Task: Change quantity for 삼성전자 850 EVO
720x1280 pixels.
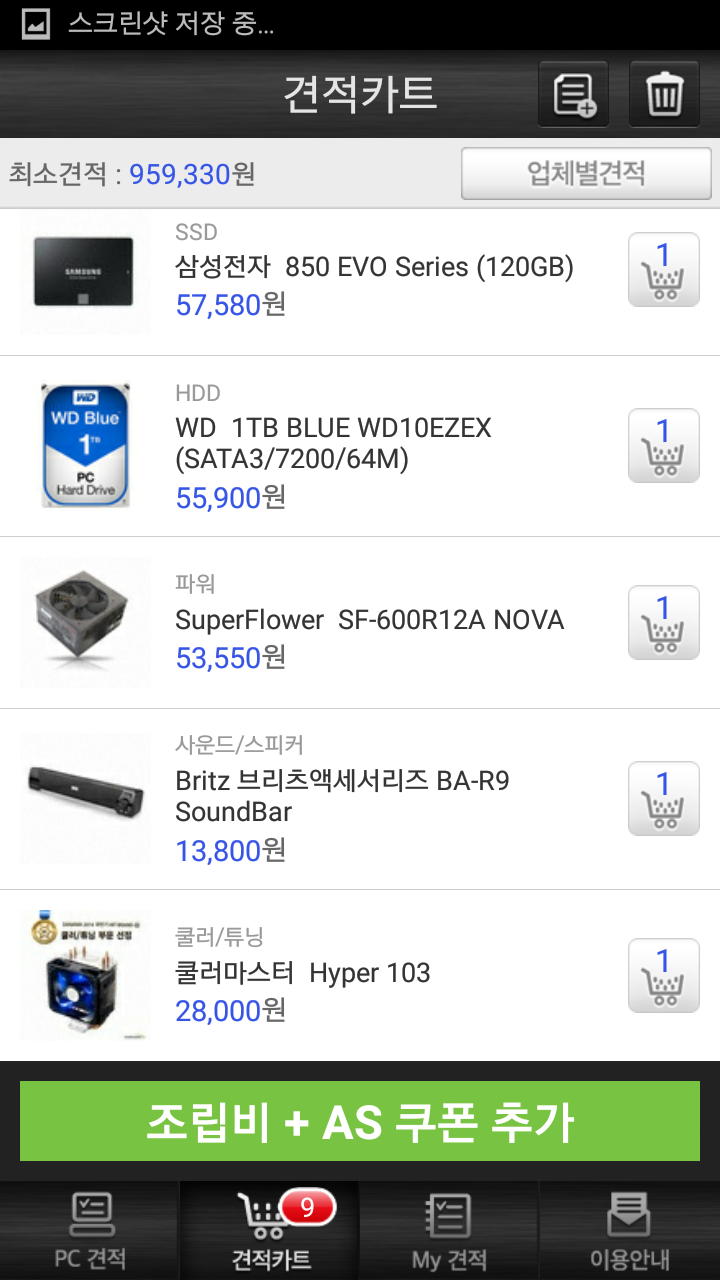Action: point(664,270)
